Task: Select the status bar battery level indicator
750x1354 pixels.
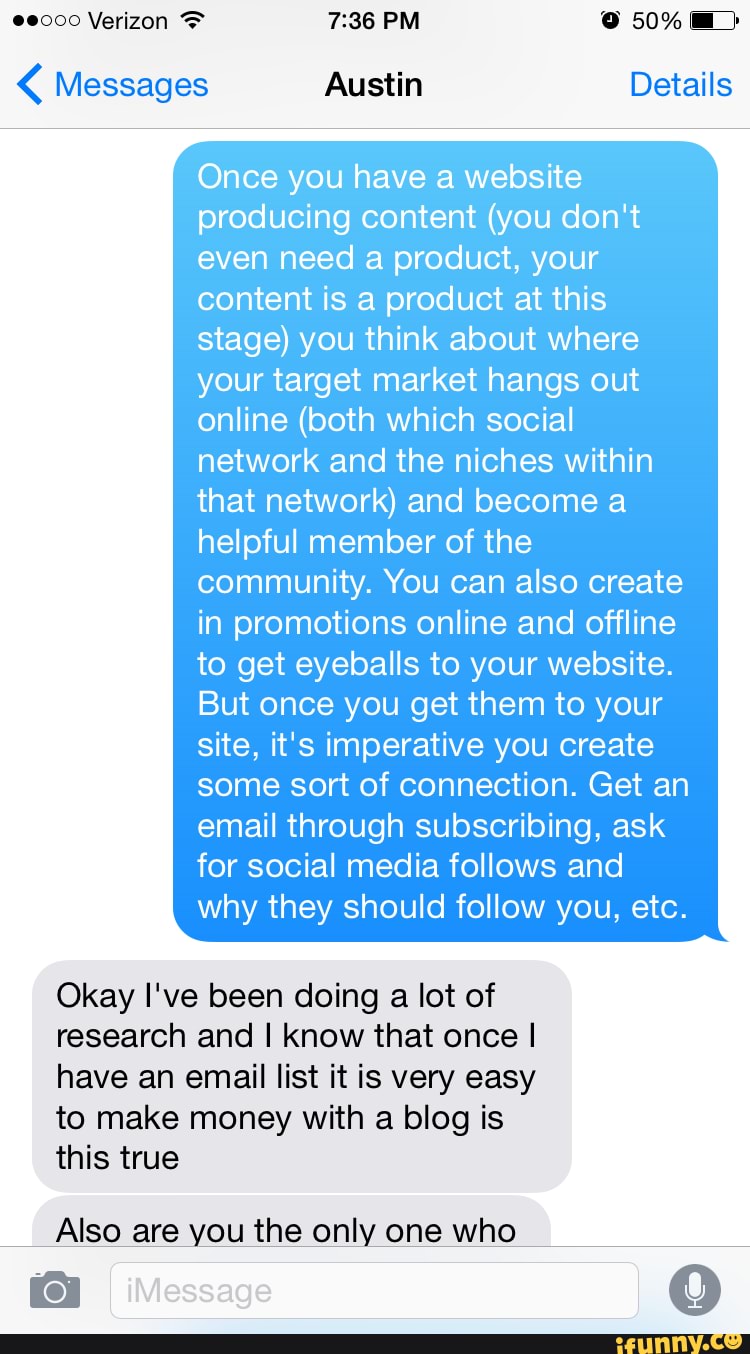Action: click(716, 18)
